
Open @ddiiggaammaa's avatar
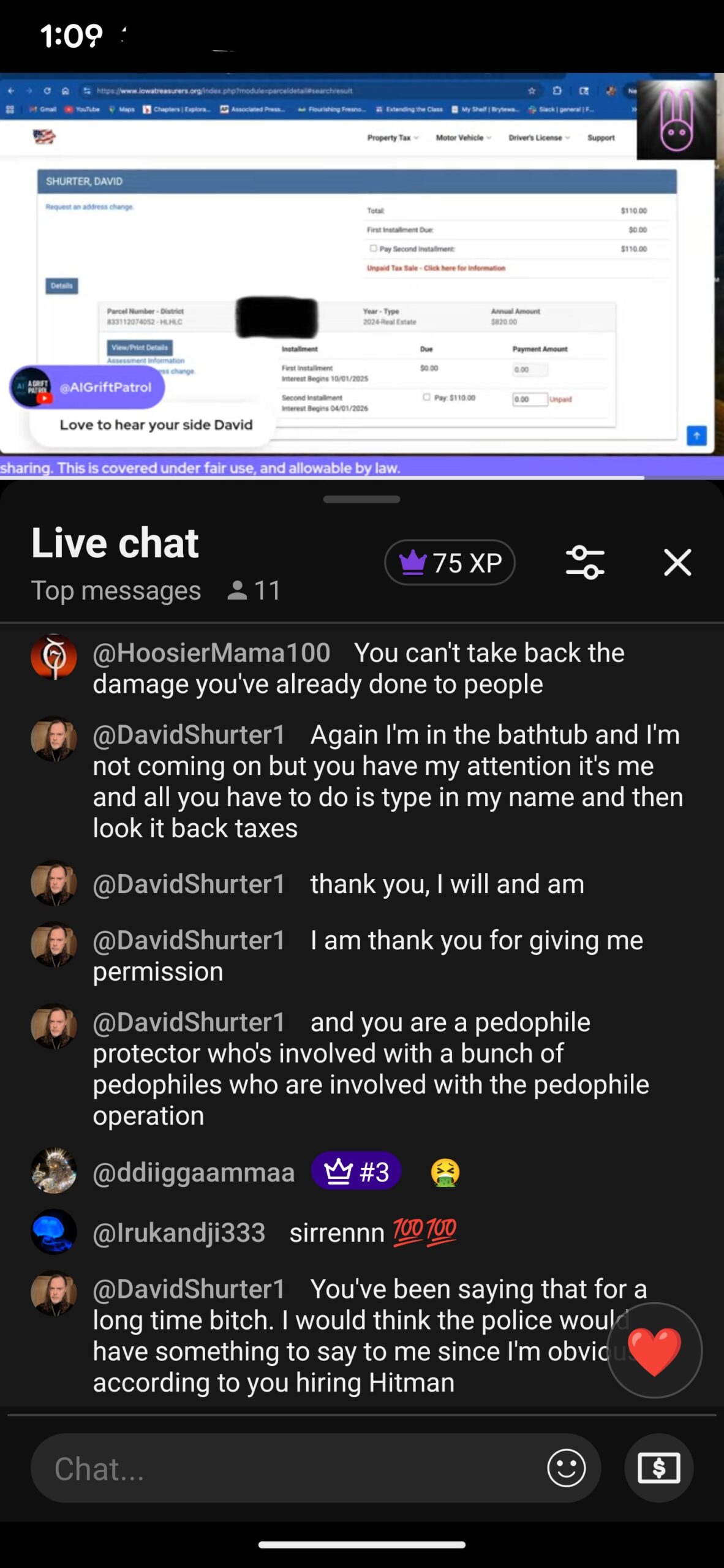coord(54,1171)
